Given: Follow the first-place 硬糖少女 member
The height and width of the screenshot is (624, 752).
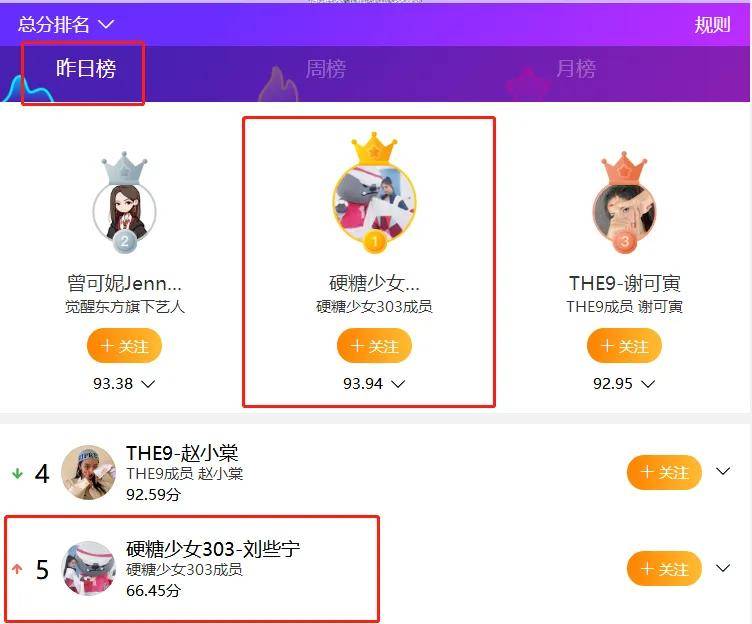Looking at the screenshot, I should (x=374, y=346).
